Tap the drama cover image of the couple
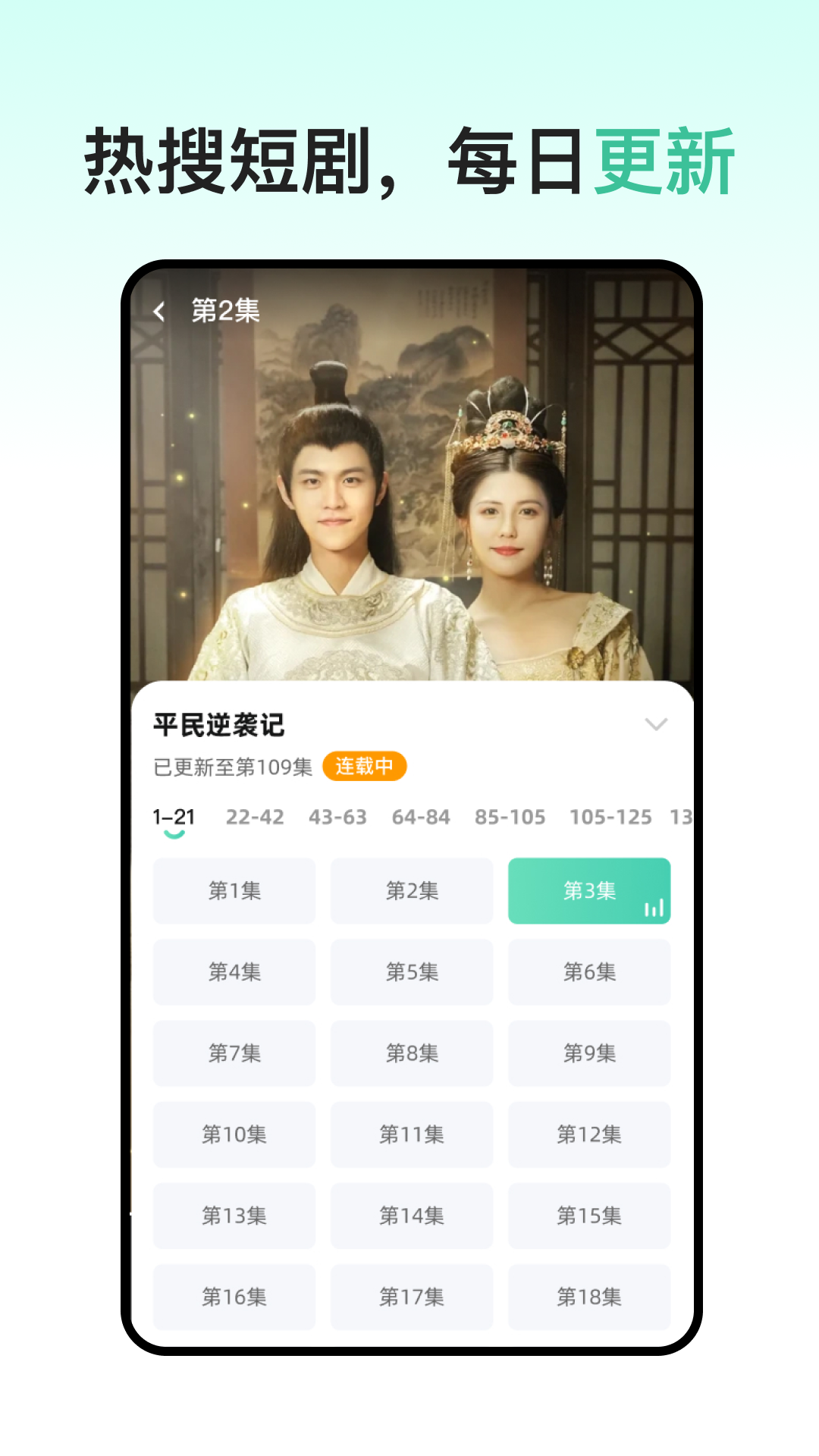This screenshot has width=819, height=1456. [409, 493]
